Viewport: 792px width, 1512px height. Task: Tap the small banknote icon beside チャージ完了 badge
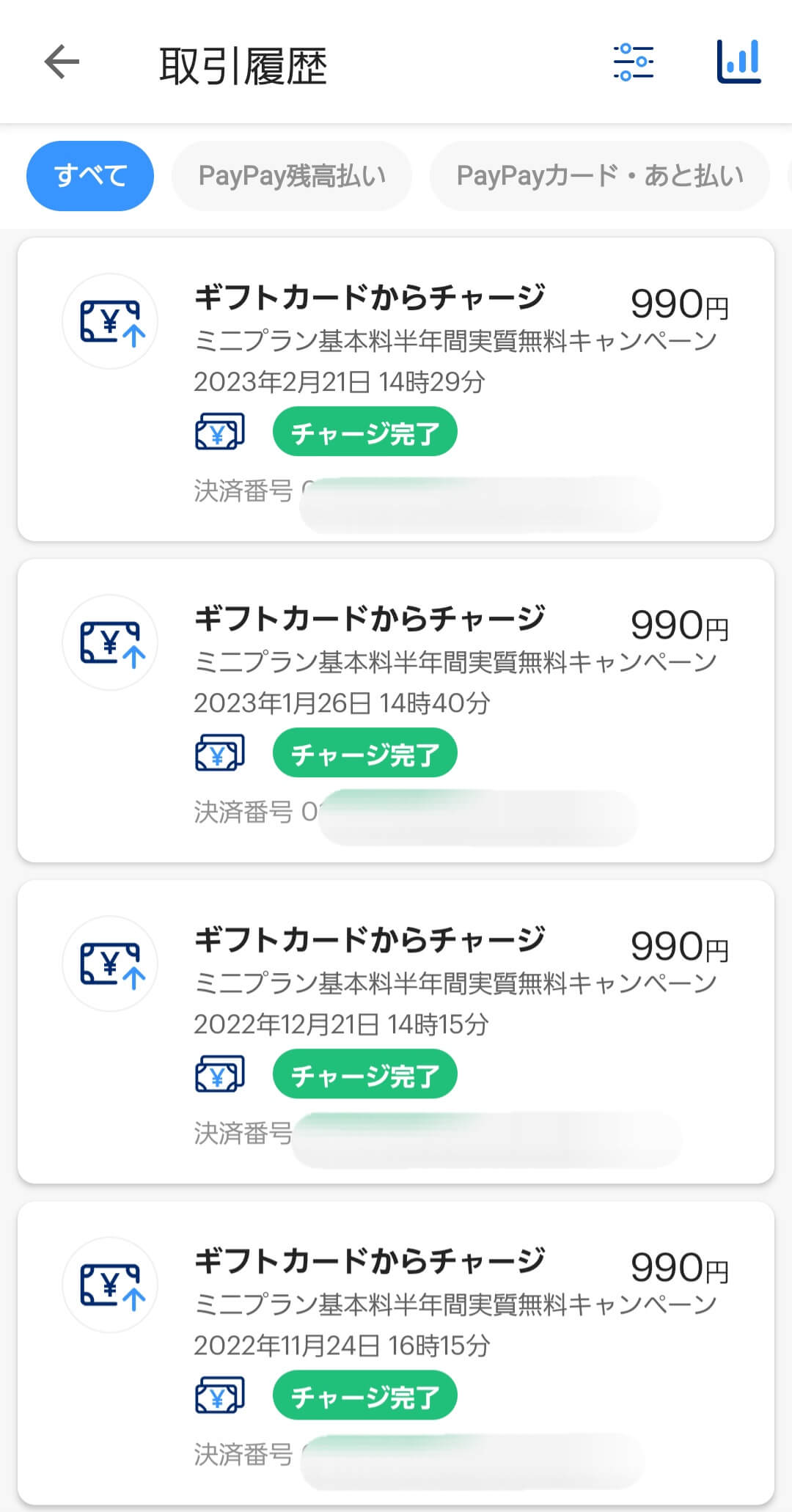[x=218, y=431]
